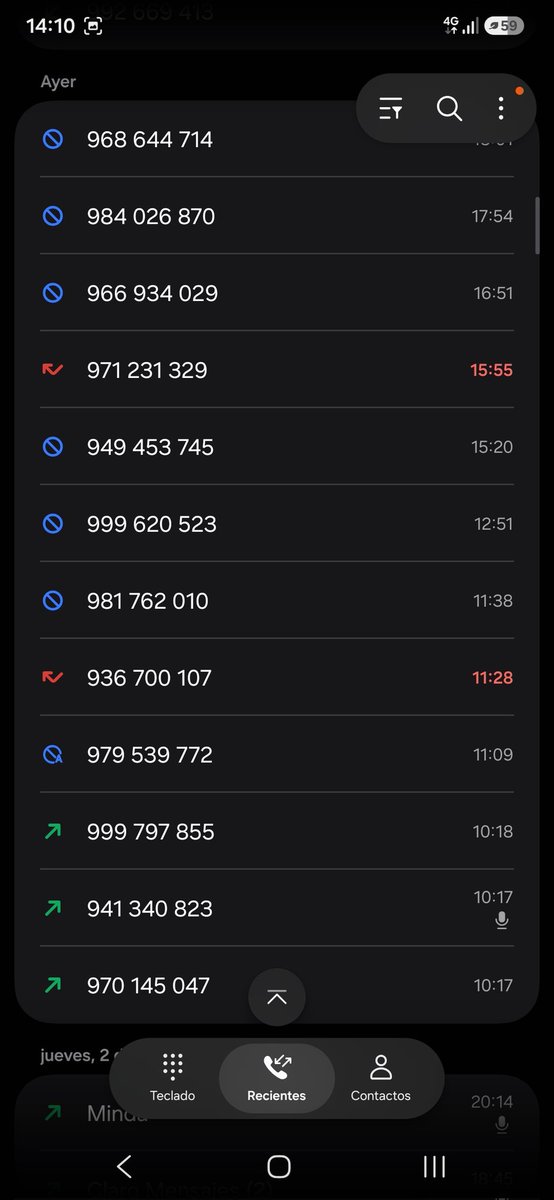
Task: Open call entry 979 539 772
Action: tap(277, 755)
